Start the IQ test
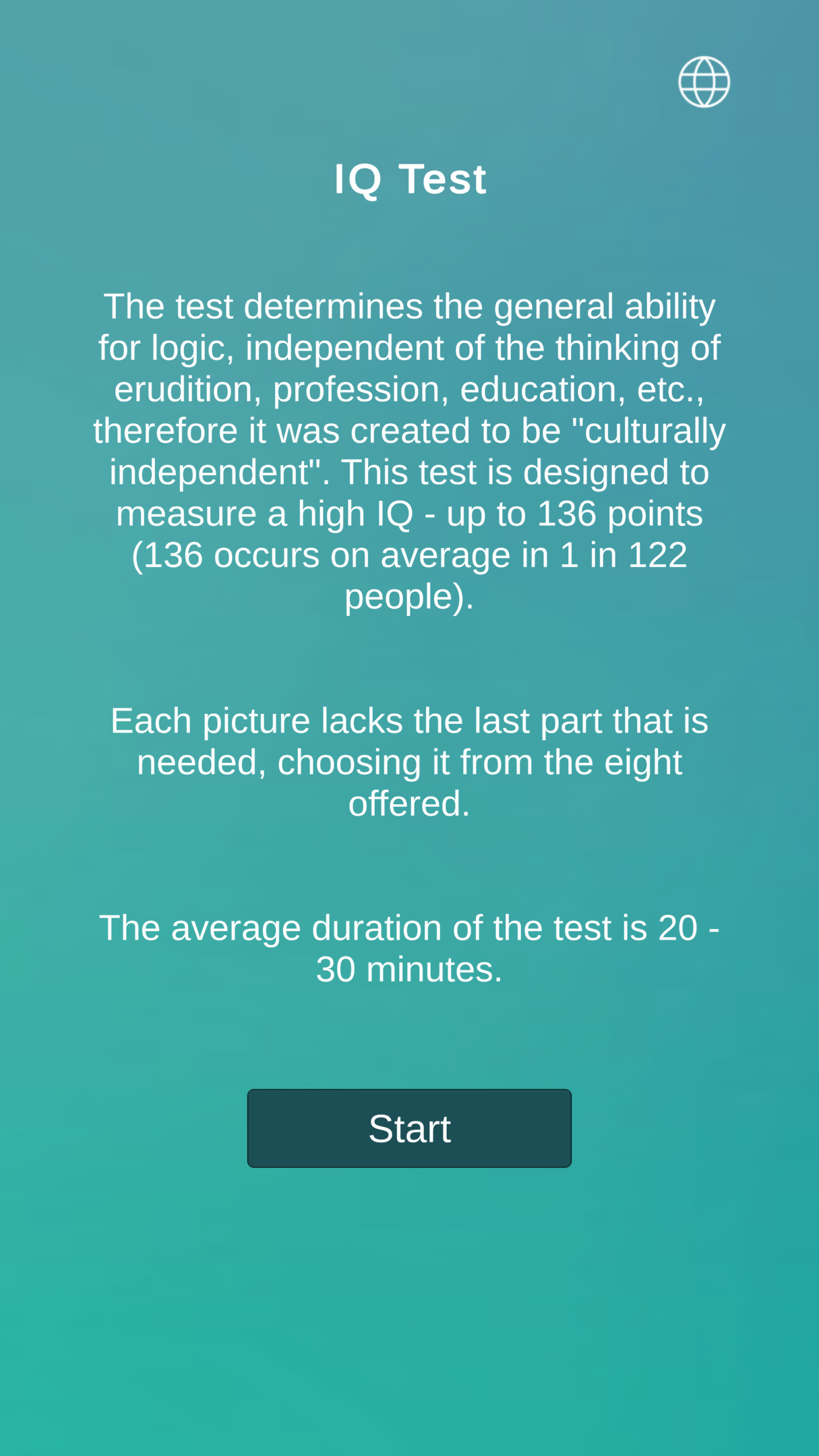The image size is (819, 1456). coord(409,1128)
